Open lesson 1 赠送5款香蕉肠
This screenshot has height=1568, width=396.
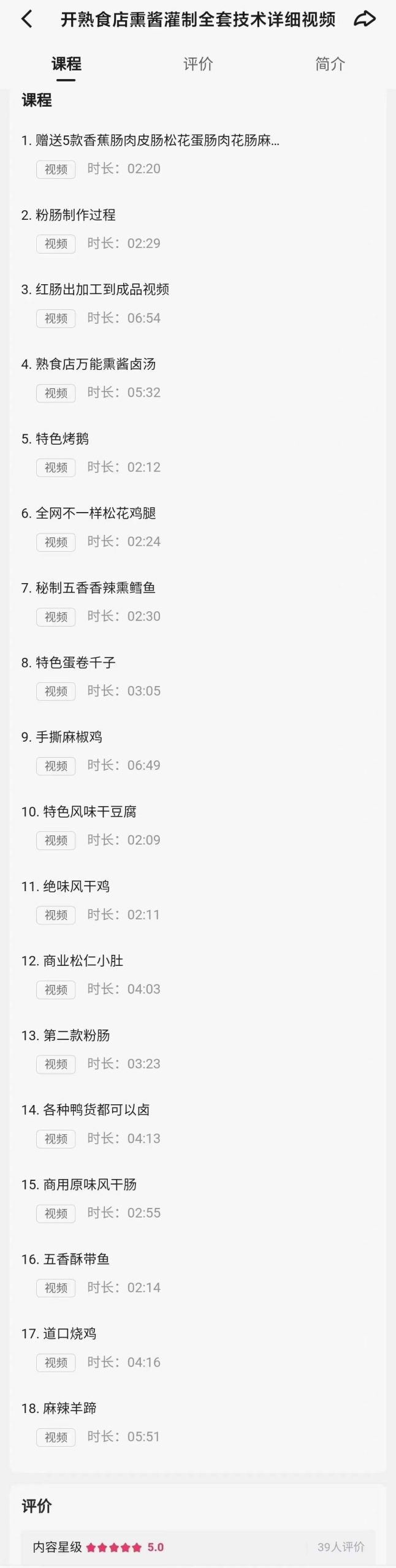click(x=150, y=141)
